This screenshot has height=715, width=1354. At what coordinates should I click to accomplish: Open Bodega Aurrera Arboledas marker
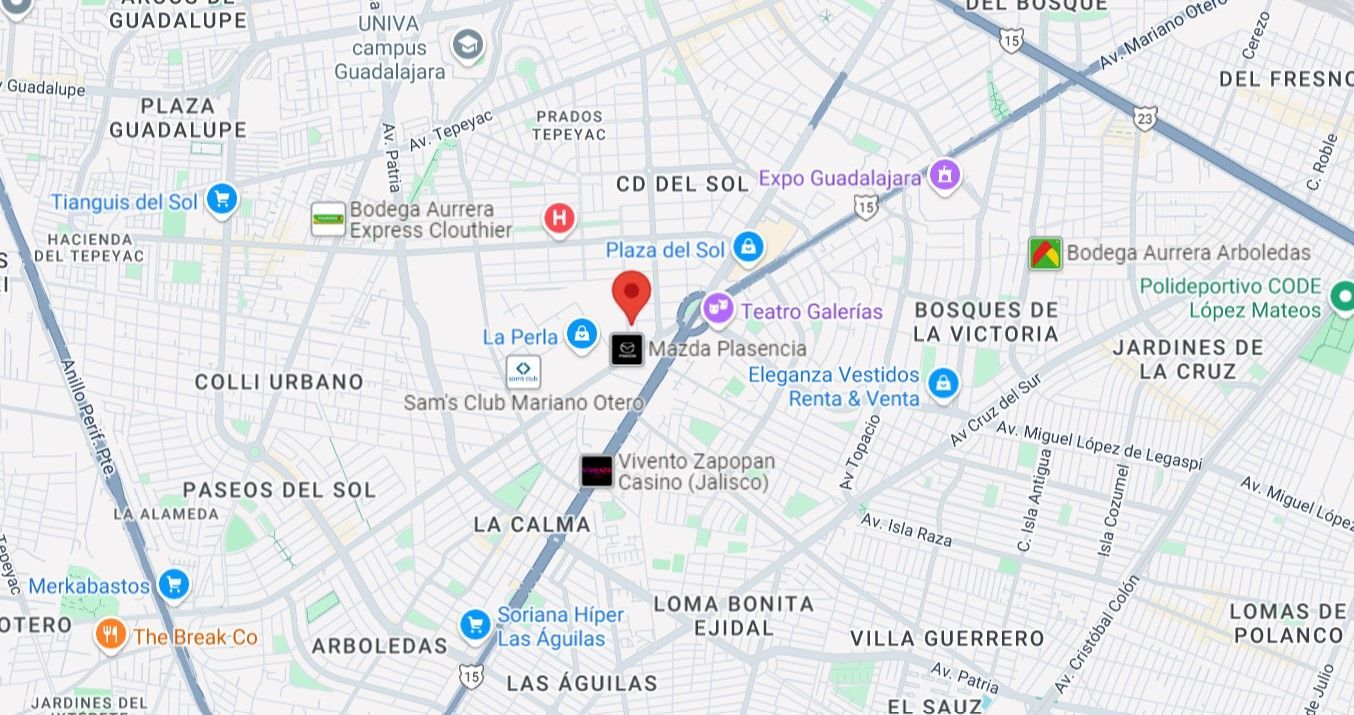(x=1045, y=253)
